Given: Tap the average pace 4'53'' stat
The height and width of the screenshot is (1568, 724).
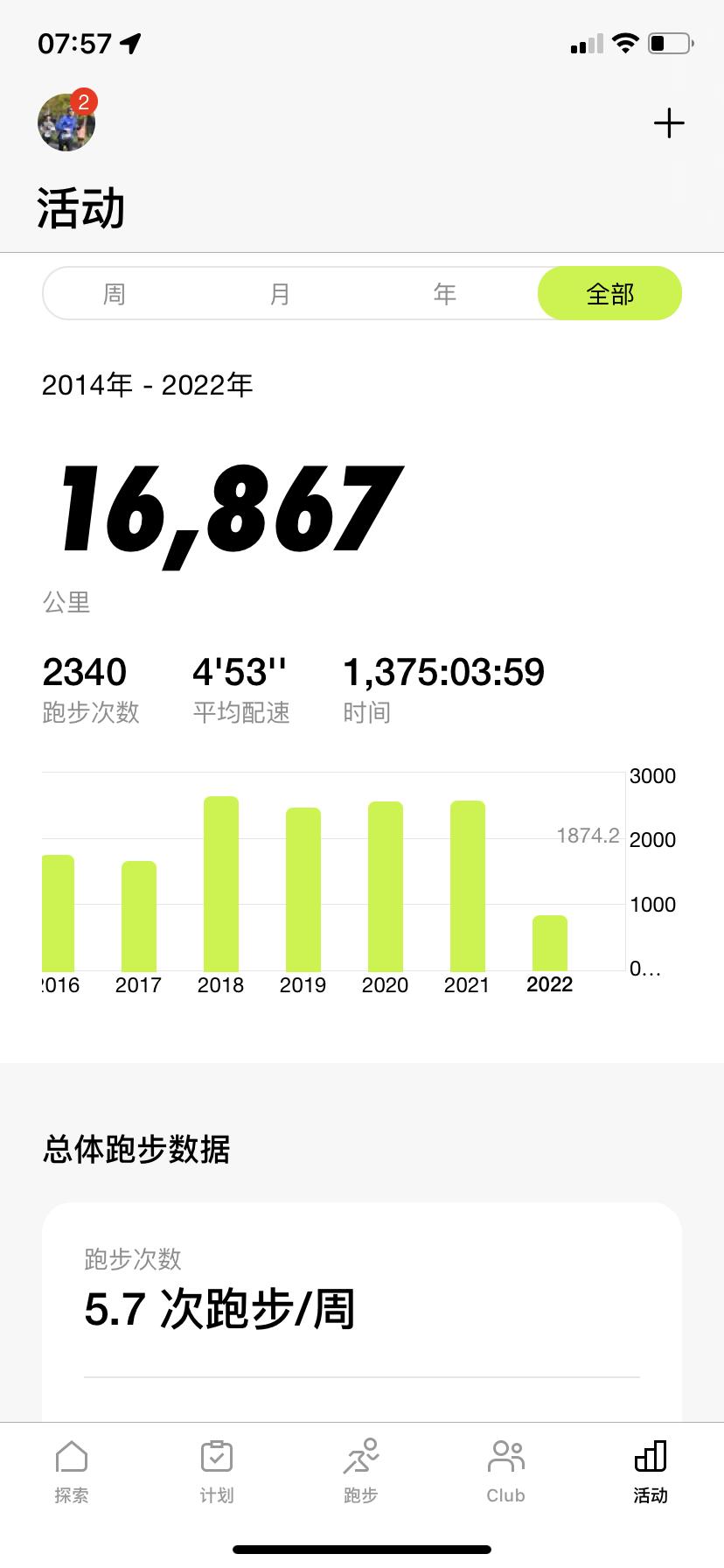Looking at the screenshot, I should (x=240, y=672).
